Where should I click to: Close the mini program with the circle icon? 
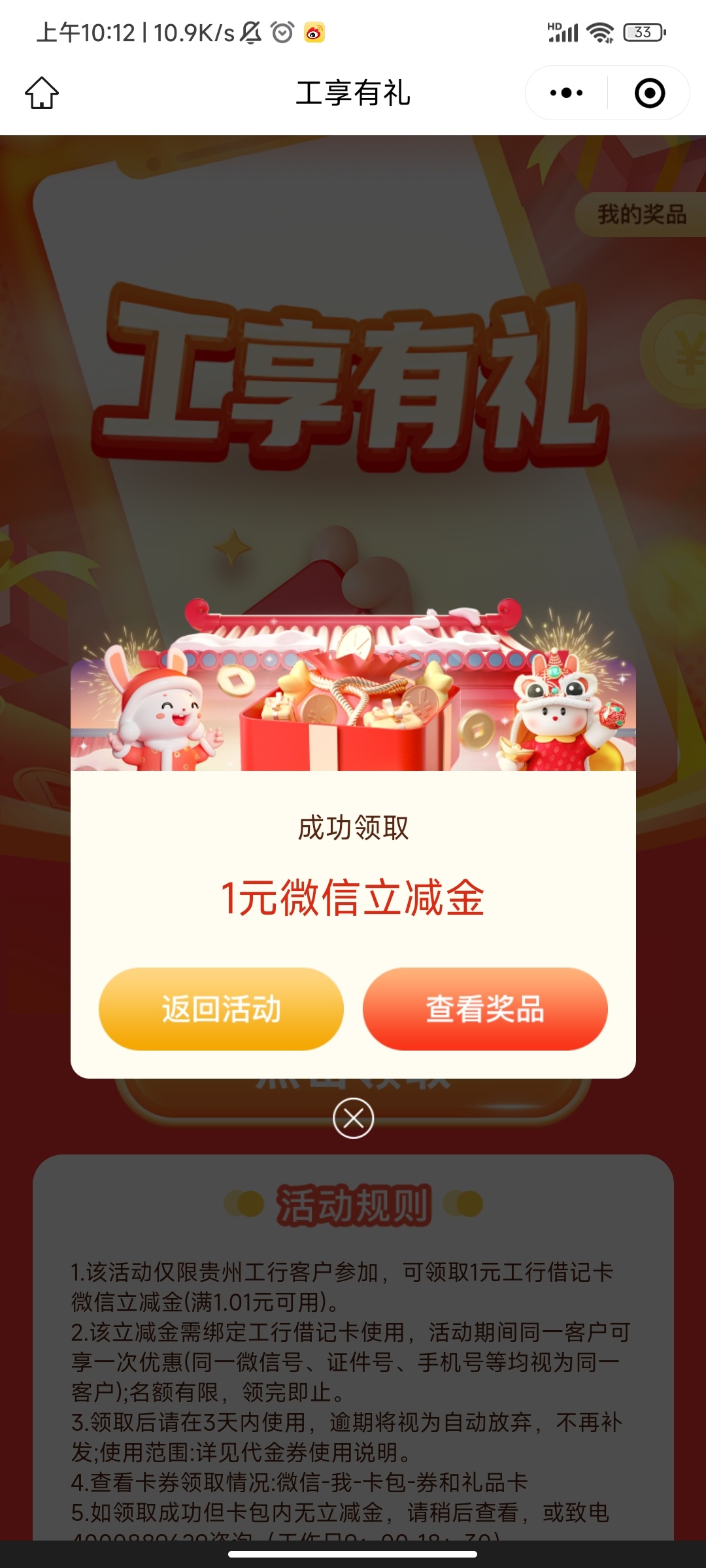[x=649, y=93]
